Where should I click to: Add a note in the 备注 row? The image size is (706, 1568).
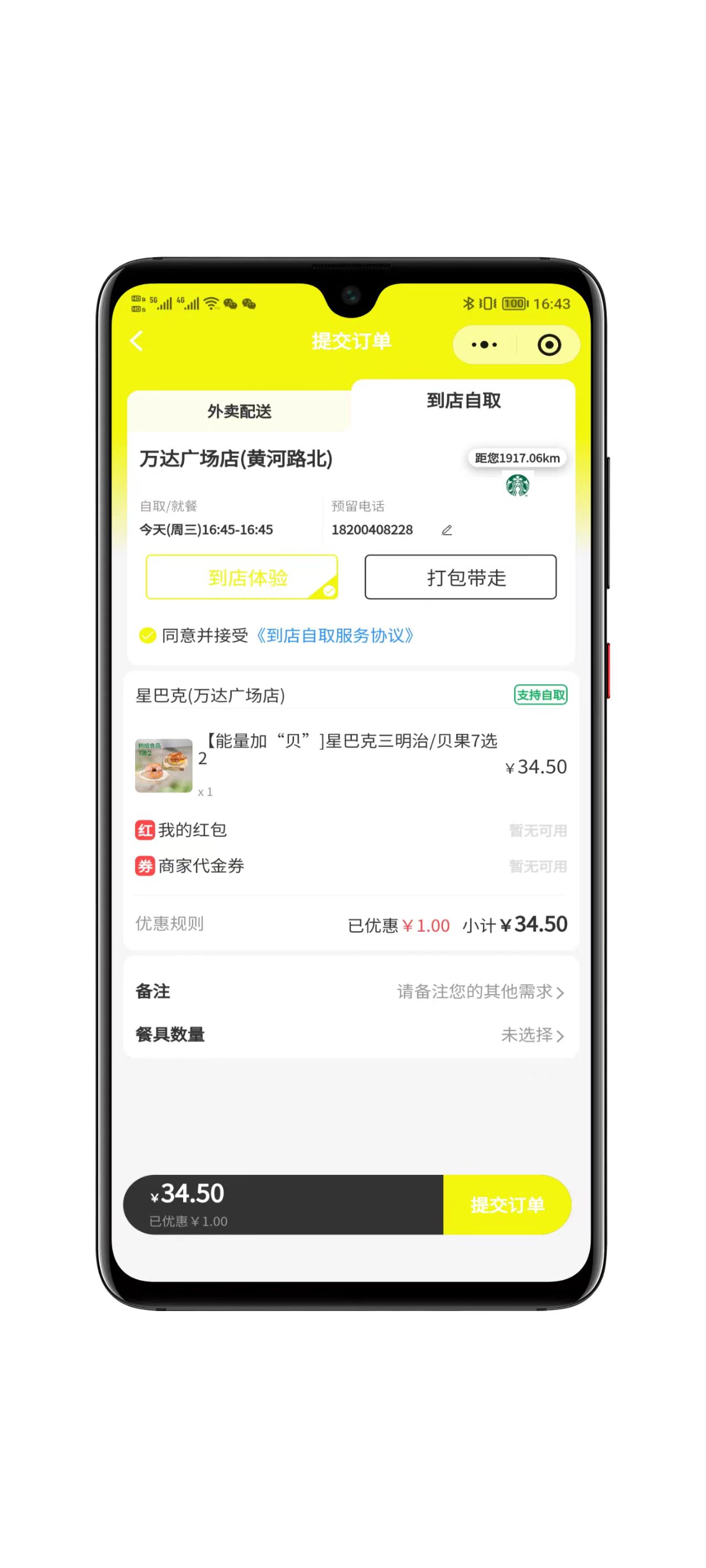pyautogui.click(x=479, y=991)
